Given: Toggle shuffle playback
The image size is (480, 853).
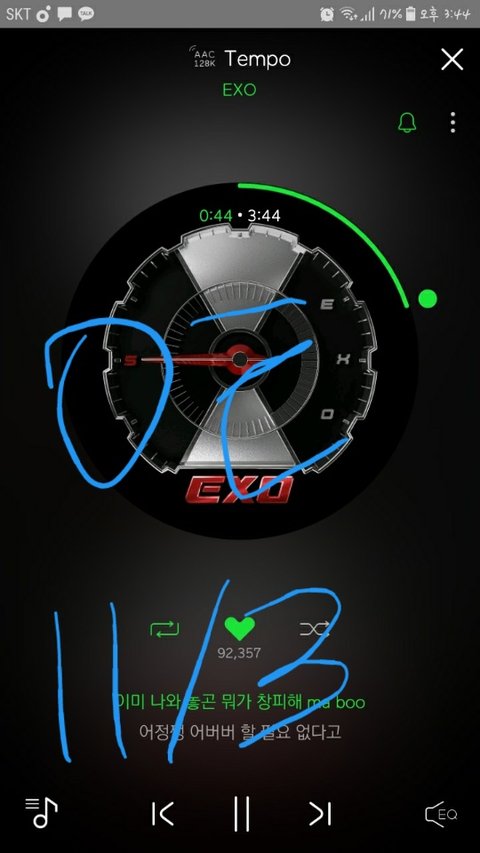Looking at the screenshot, I should pos(315,629).
